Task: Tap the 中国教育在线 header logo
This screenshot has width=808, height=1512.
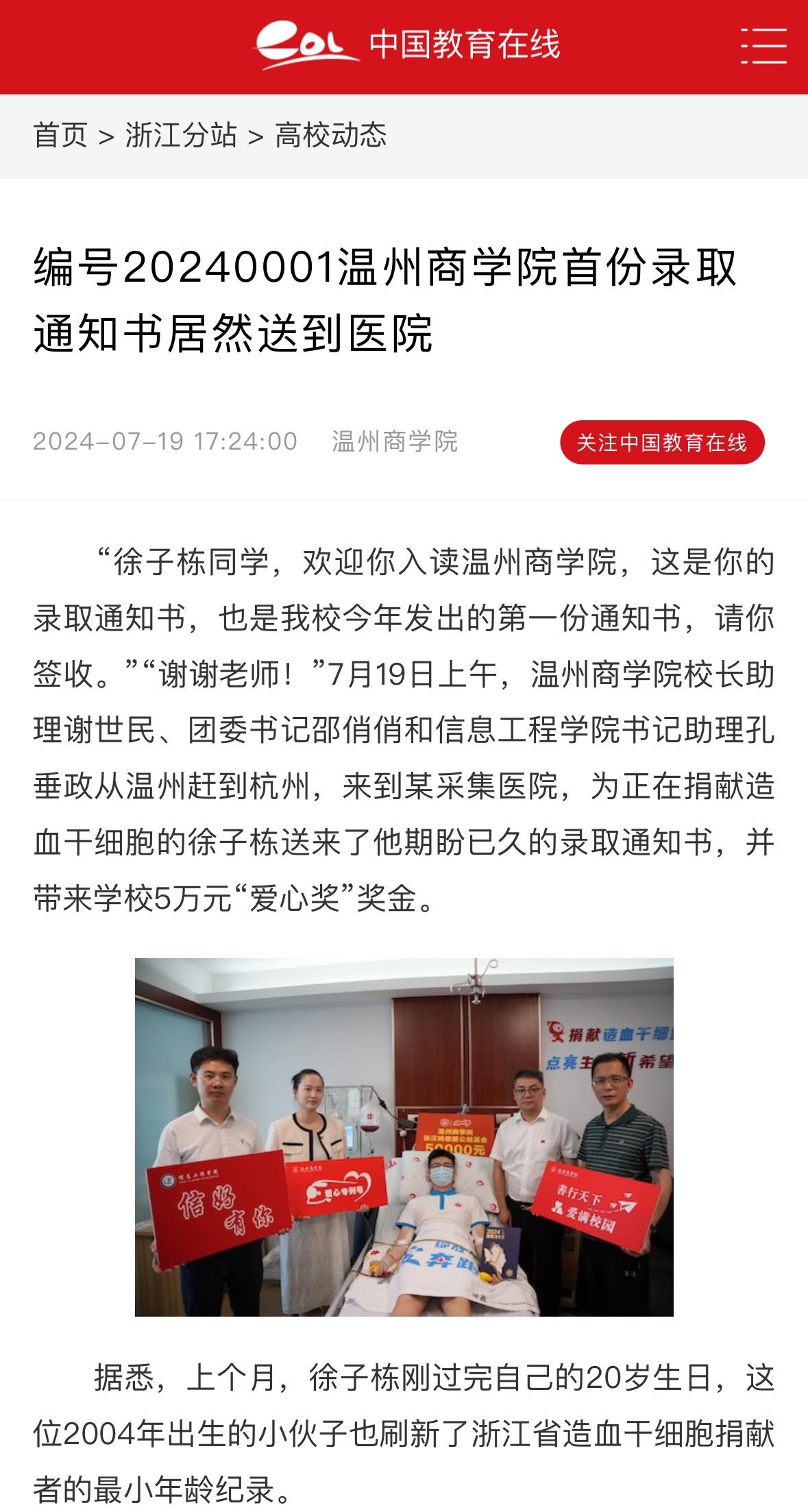Action: click(407, 45)
